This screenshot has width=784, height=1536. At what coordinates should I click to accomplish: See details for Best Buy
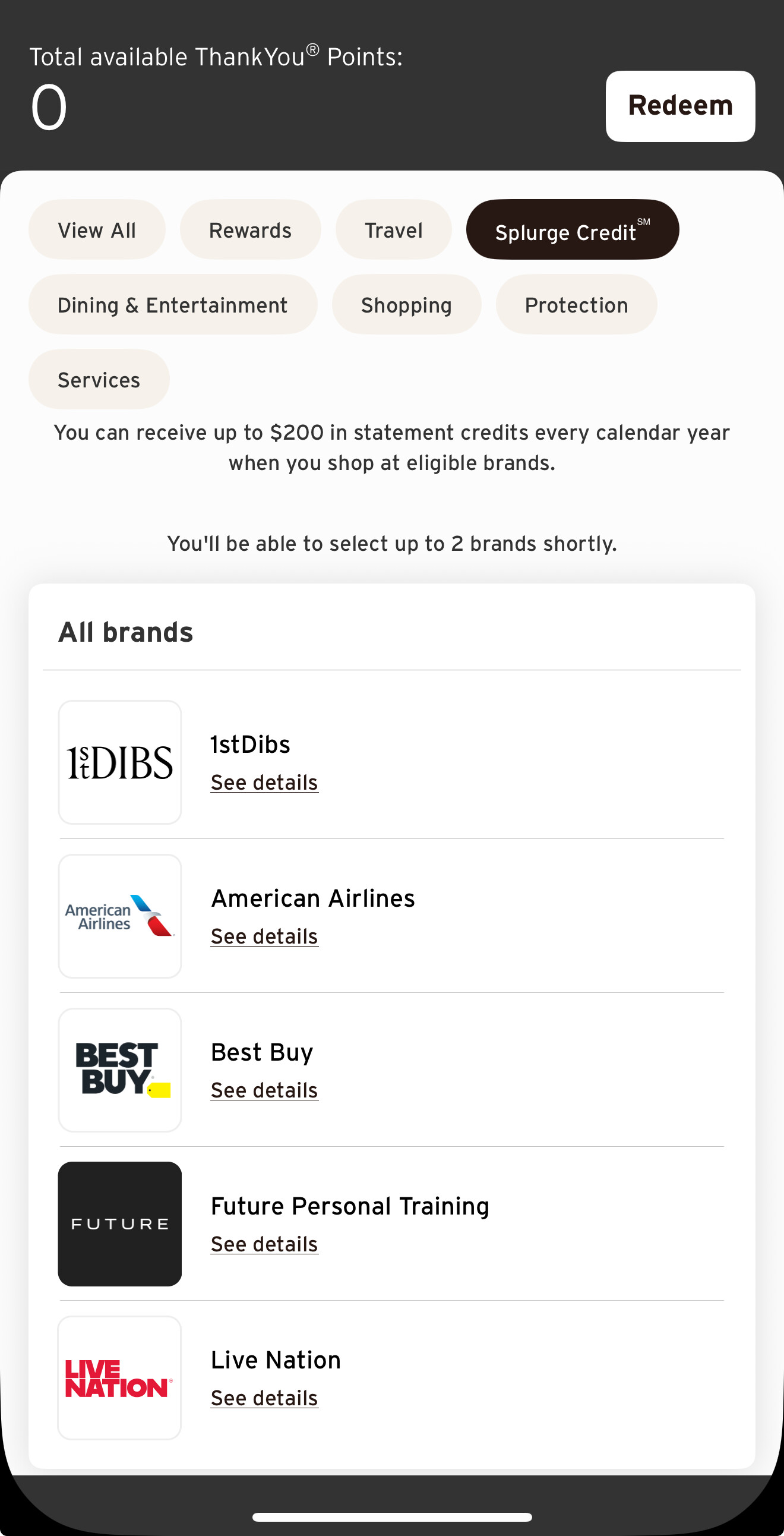[x=265, y=1090]
